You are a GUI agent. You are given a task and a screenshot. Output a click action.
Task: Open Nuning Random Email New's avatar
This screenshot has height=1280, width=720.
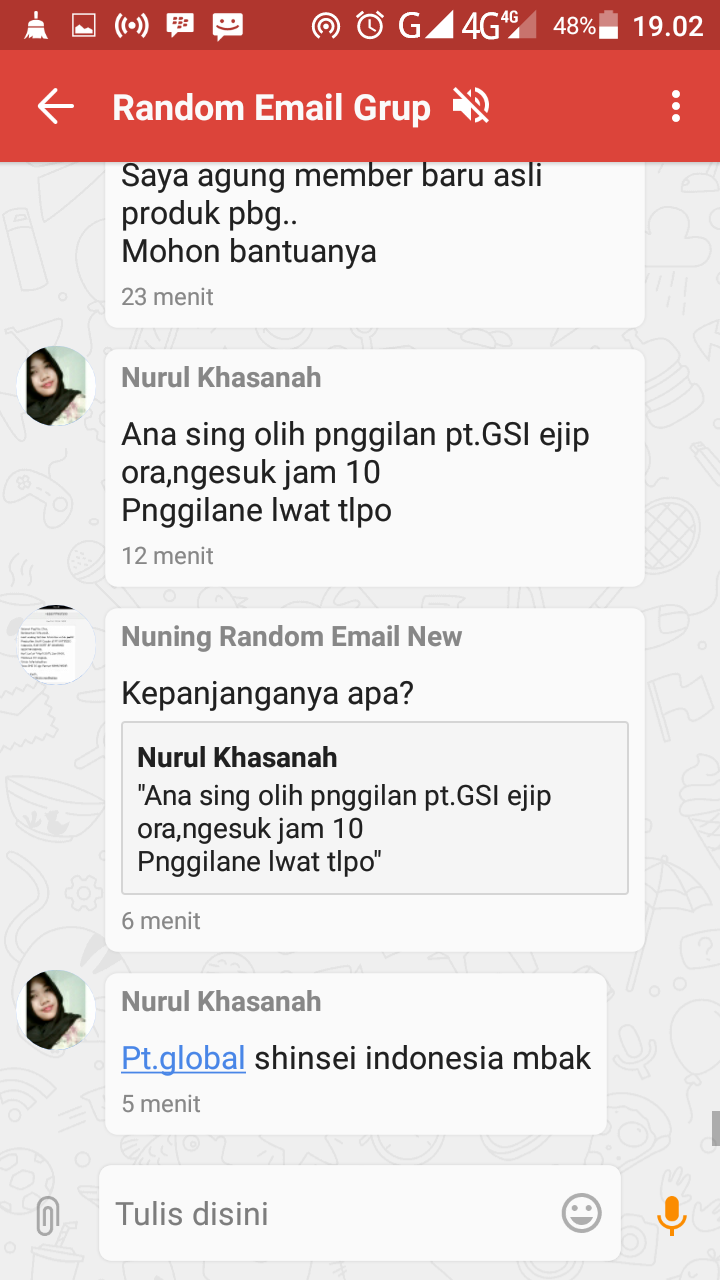click(x=56, y=646)
